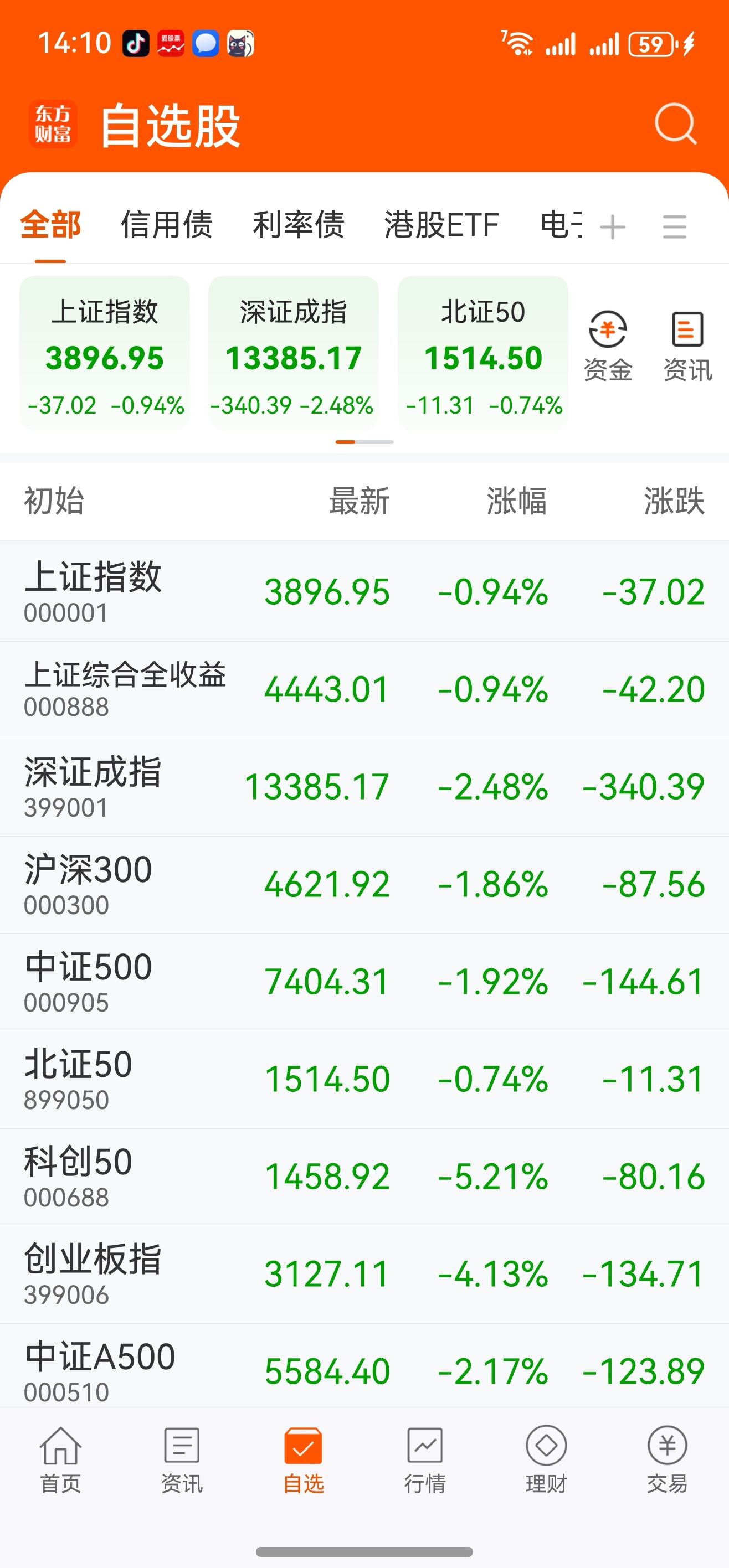Tap the 东方财富 app logo
The width and height of the screenshot is (729, 1568).
(53, 124)
